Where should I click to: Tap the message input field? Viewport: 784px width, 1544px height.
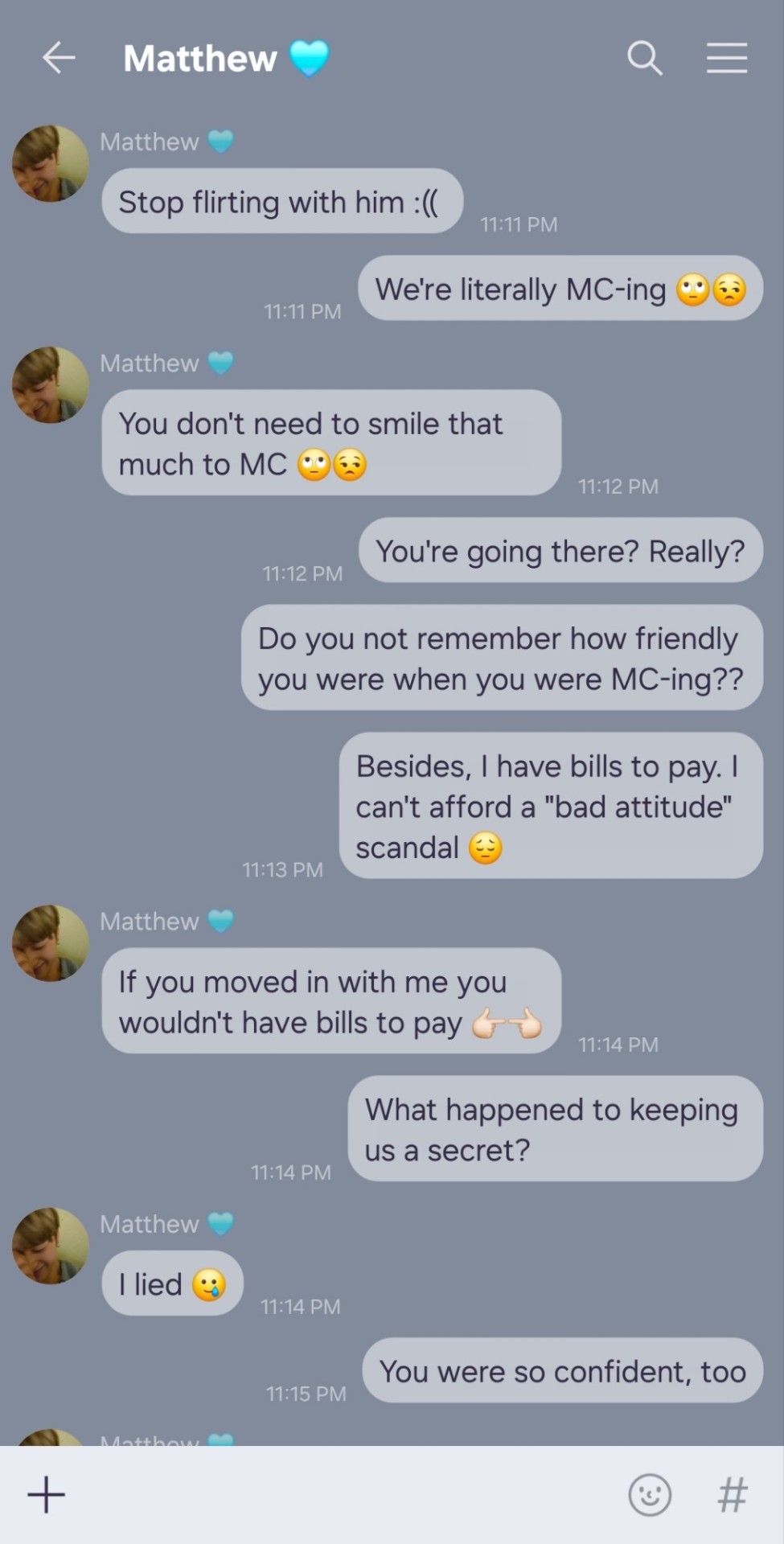click(338, 1495)
